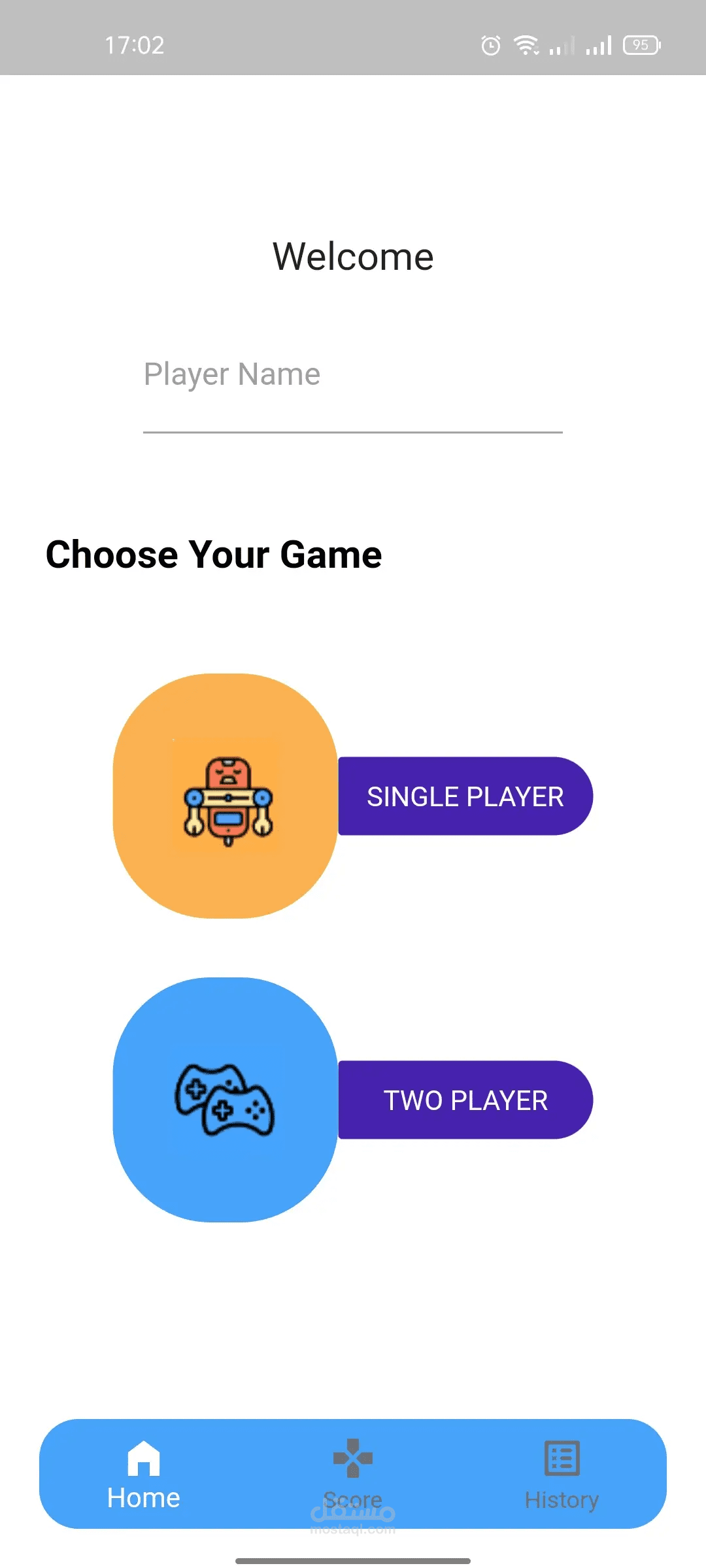Tap the Wi-Fi icon in the status bar

click(x=527, y=44)
